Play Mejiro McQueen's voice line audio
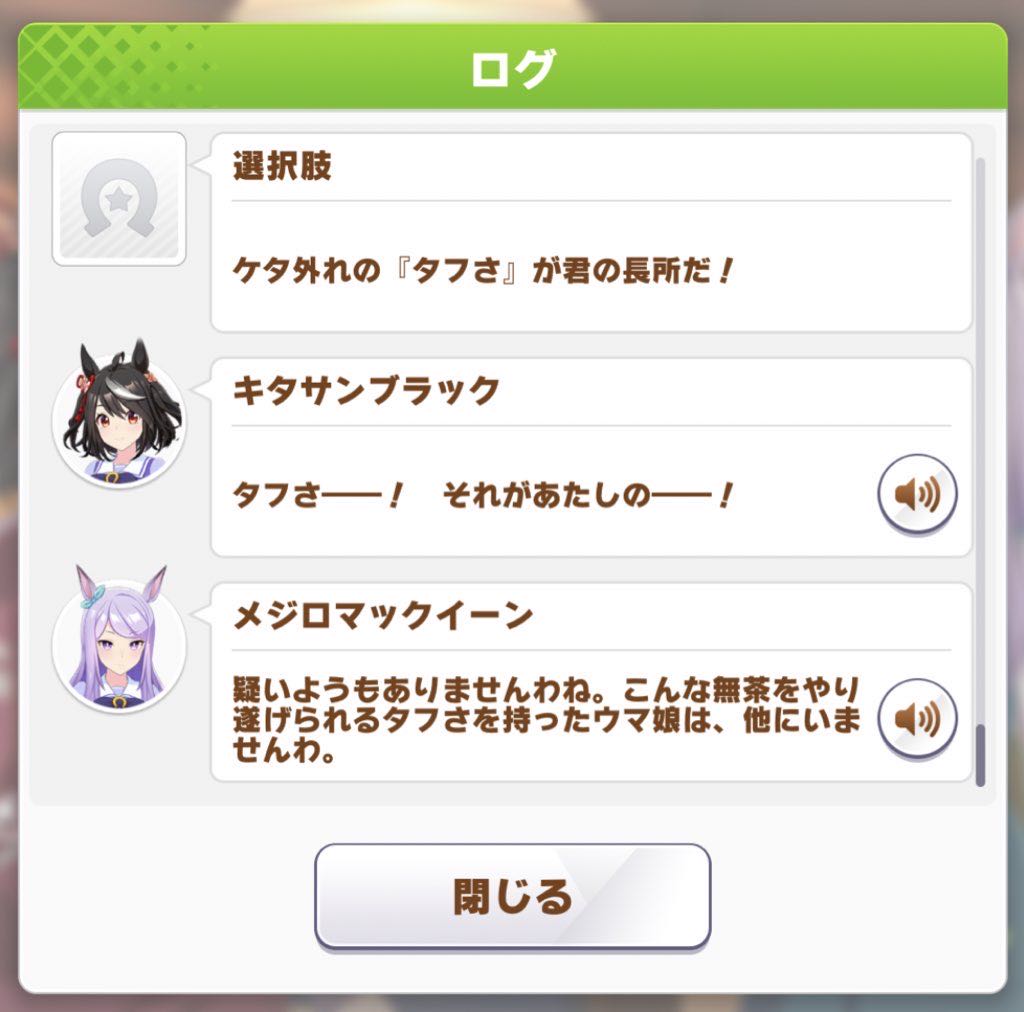 [x=917, y=718]
